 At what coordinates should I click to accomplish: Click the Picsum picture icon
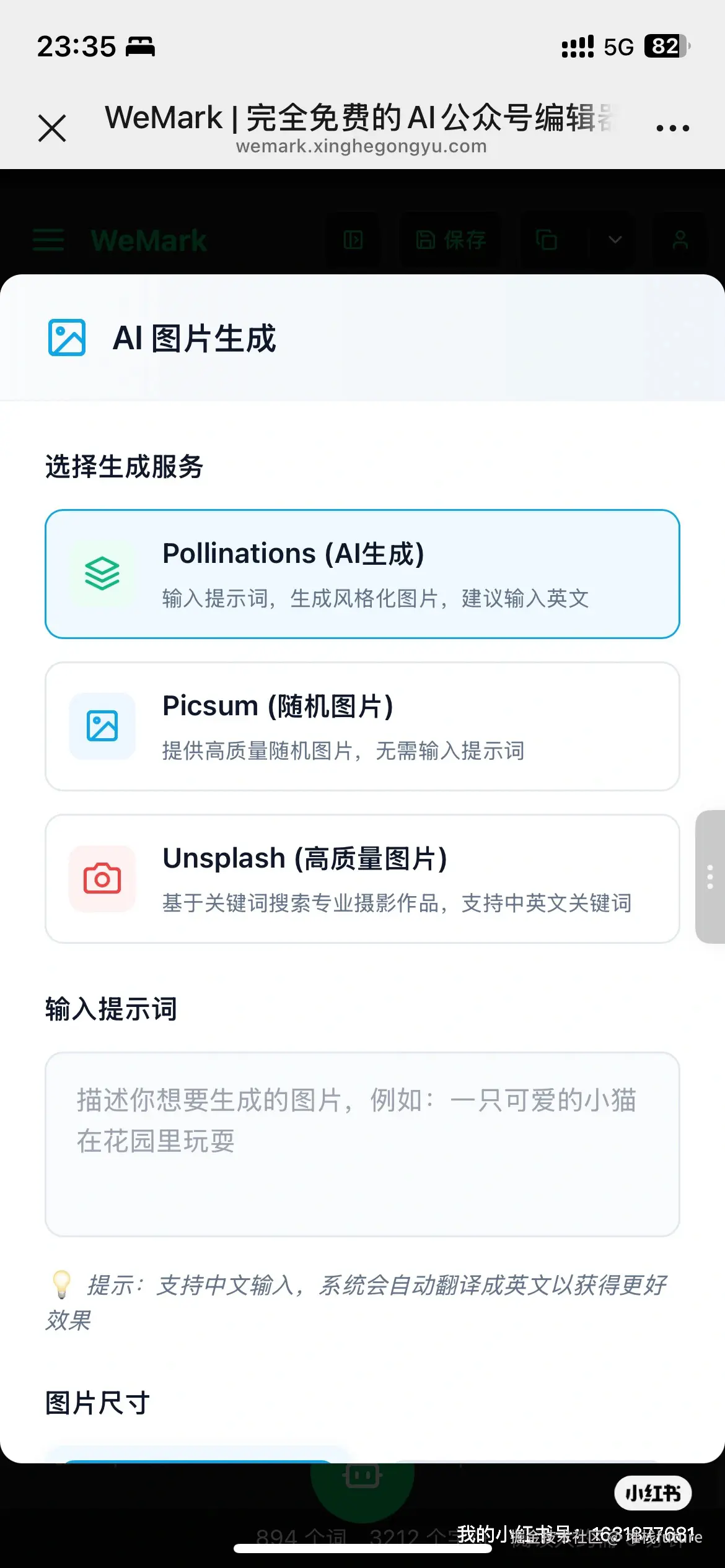101,728
